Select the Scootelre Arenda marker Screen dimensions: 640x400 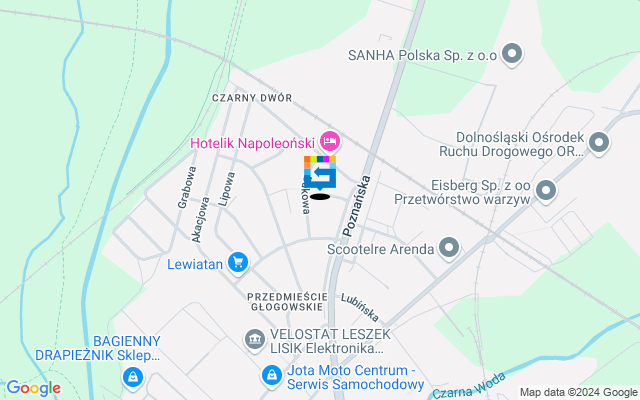449,247
